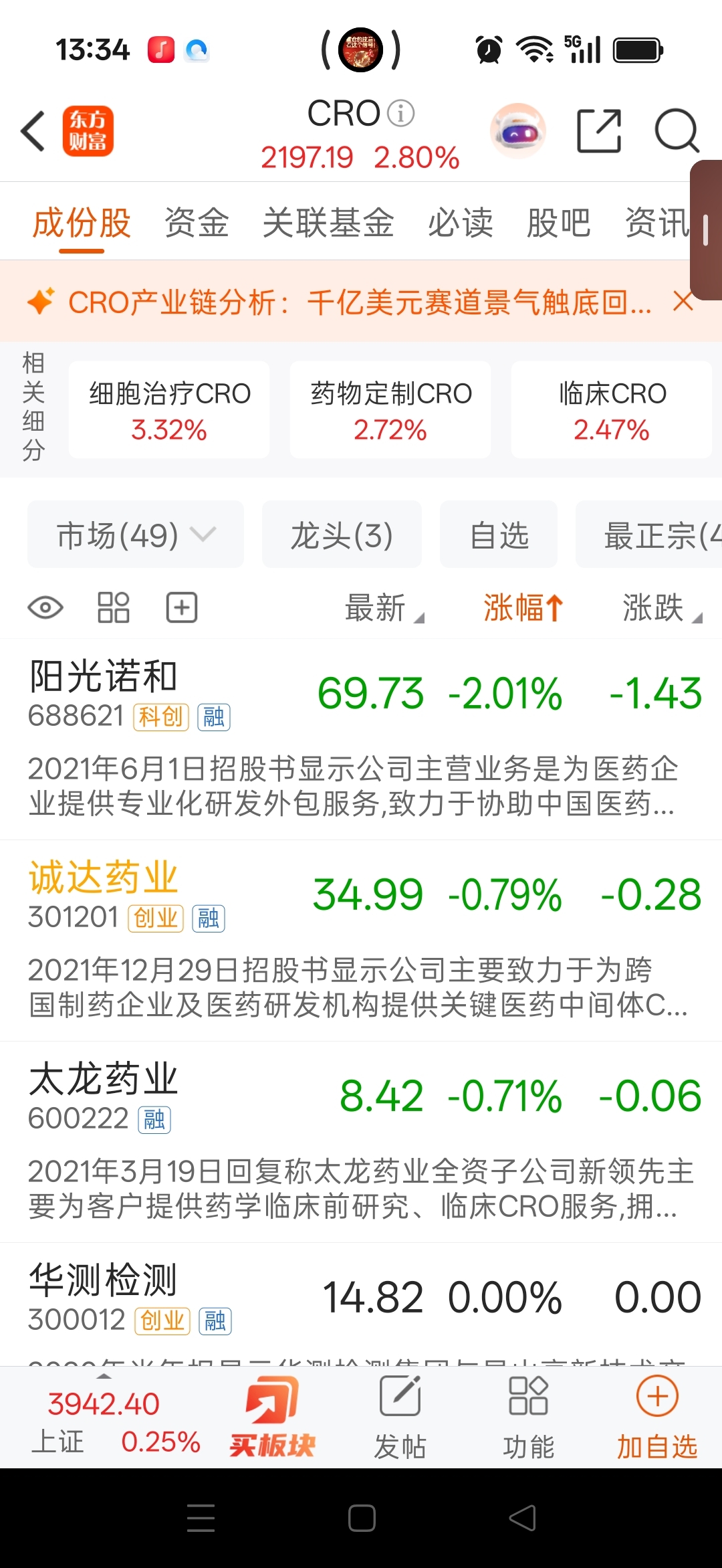The height and width of the screenshot is (1568, 722).
Task: Sort the list by 涨幅
Action: (523, 608)
